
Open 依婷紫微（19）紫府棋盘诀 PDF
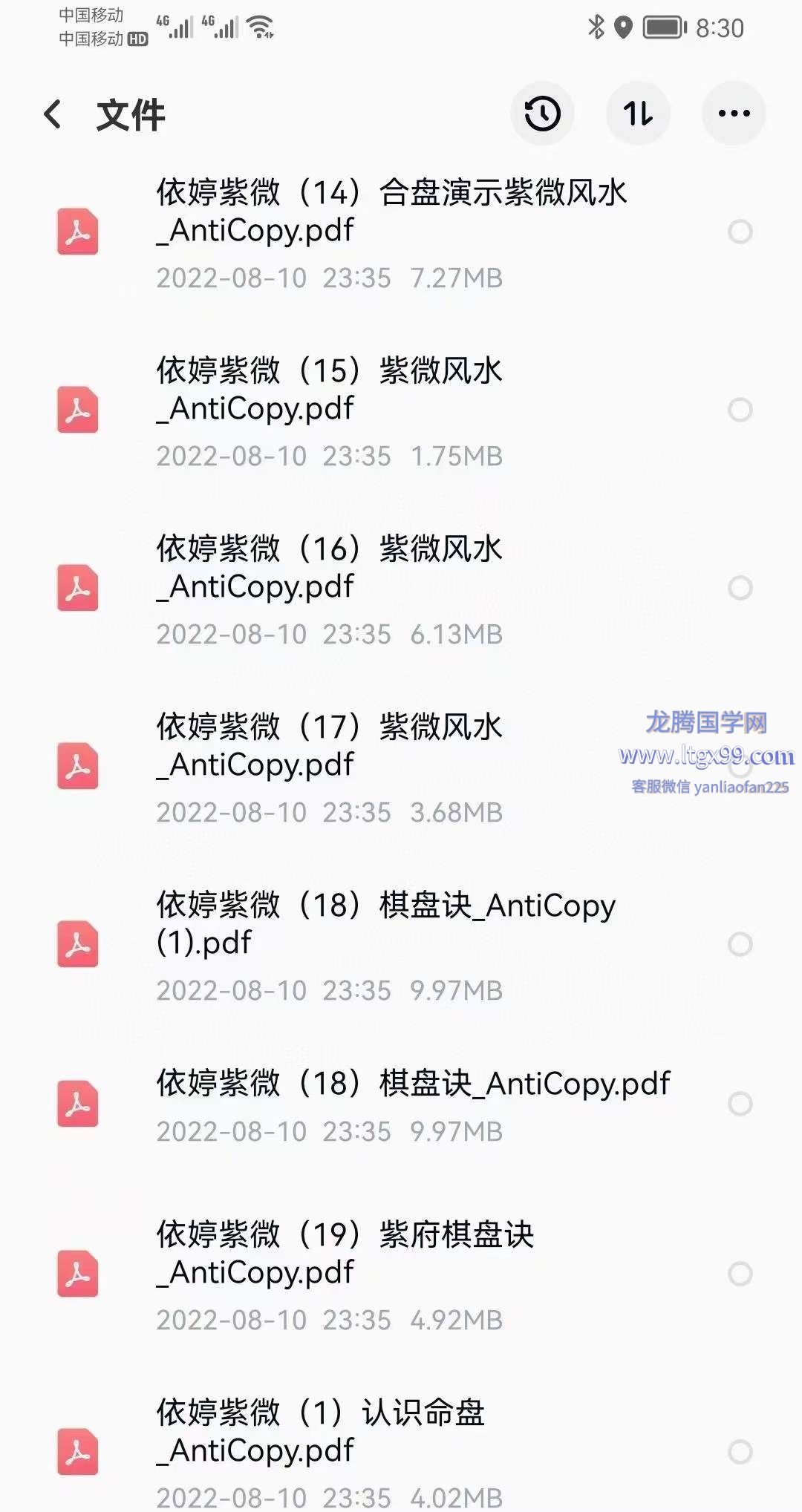(345, 1253)
